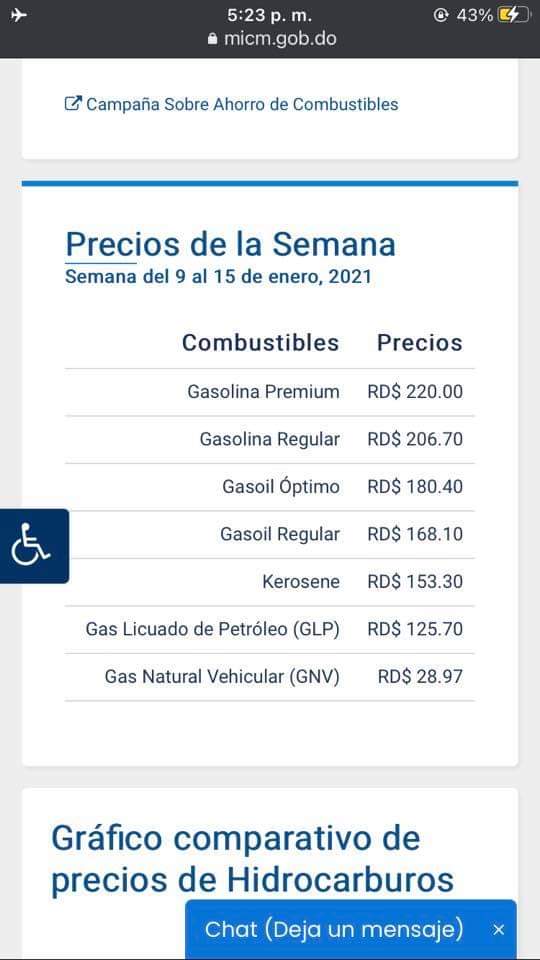Open the Chat (Deja un mensaje) button

[x=334, y=929]
